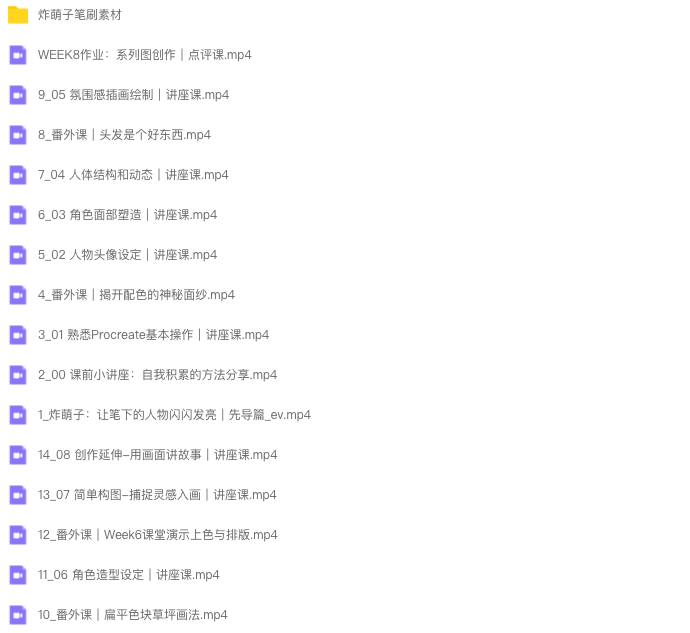Open 4_番外课 揭开配色的神秘面纱.mp4
The width and height of the screenshot is (690, 633).
pos(136,295)
